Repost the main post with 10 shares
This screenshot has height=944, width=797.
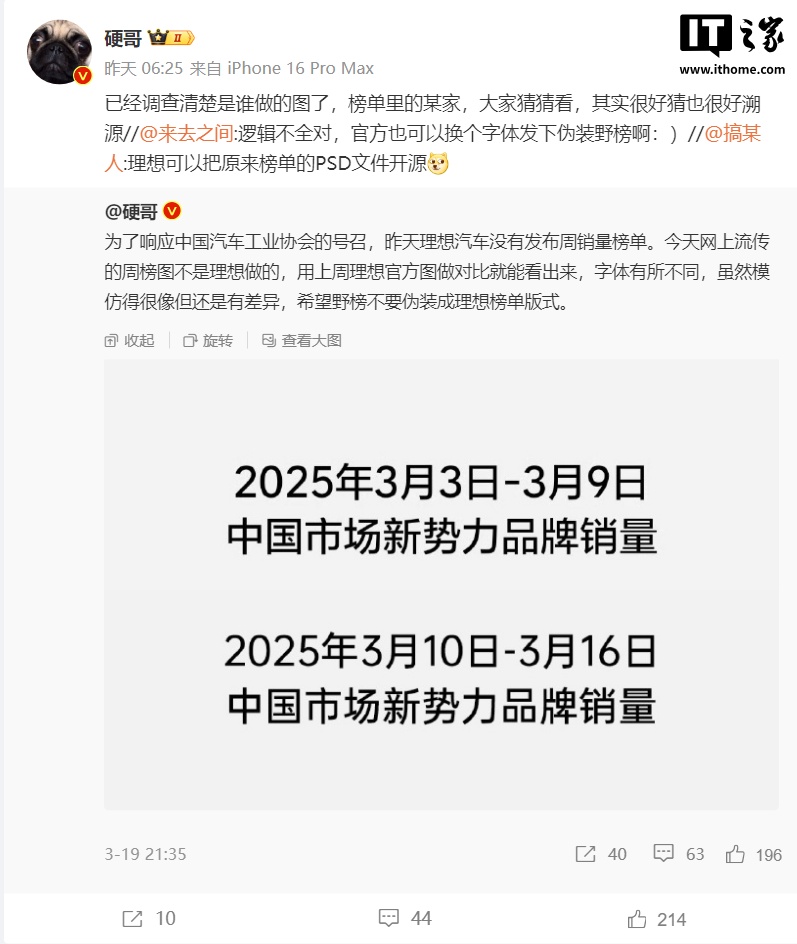(148, 918)
